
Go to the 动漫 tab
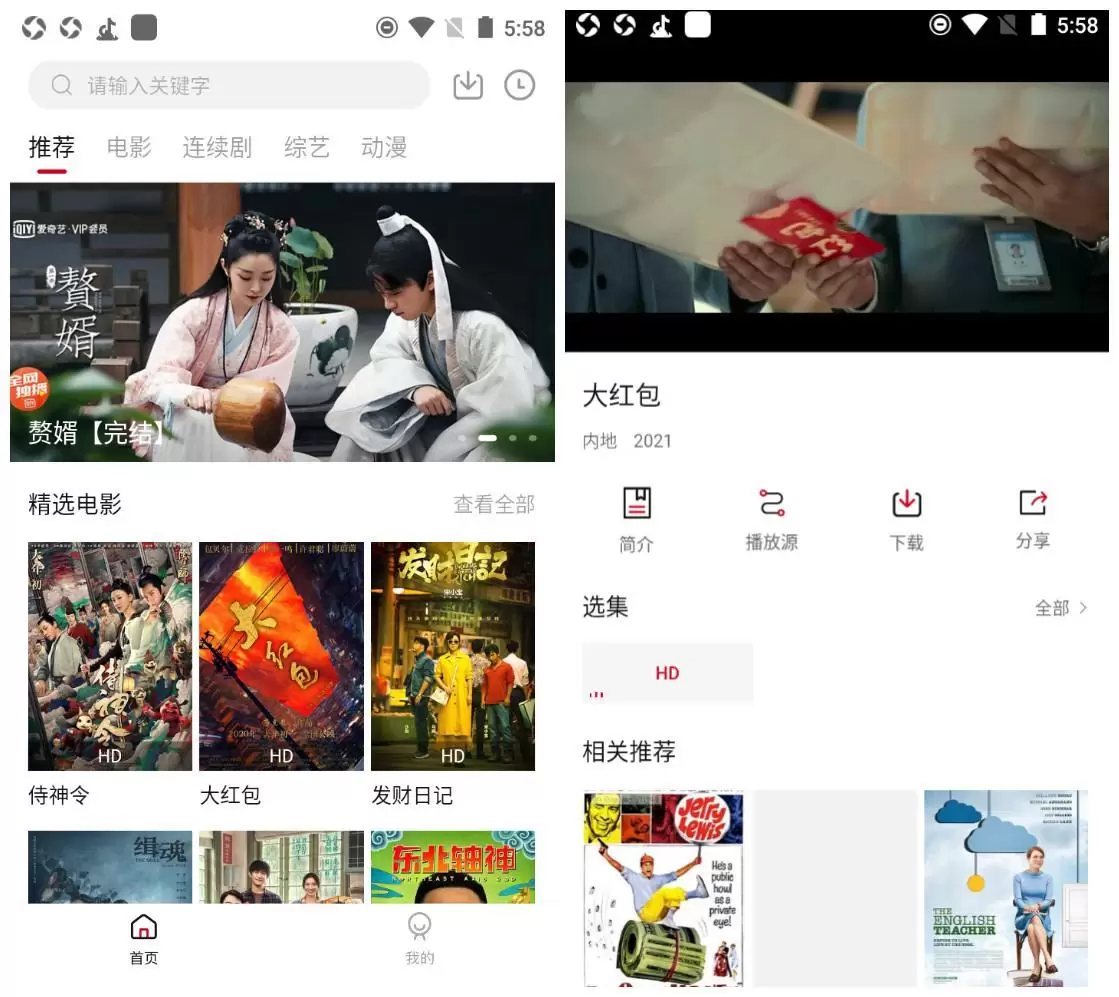384,148
